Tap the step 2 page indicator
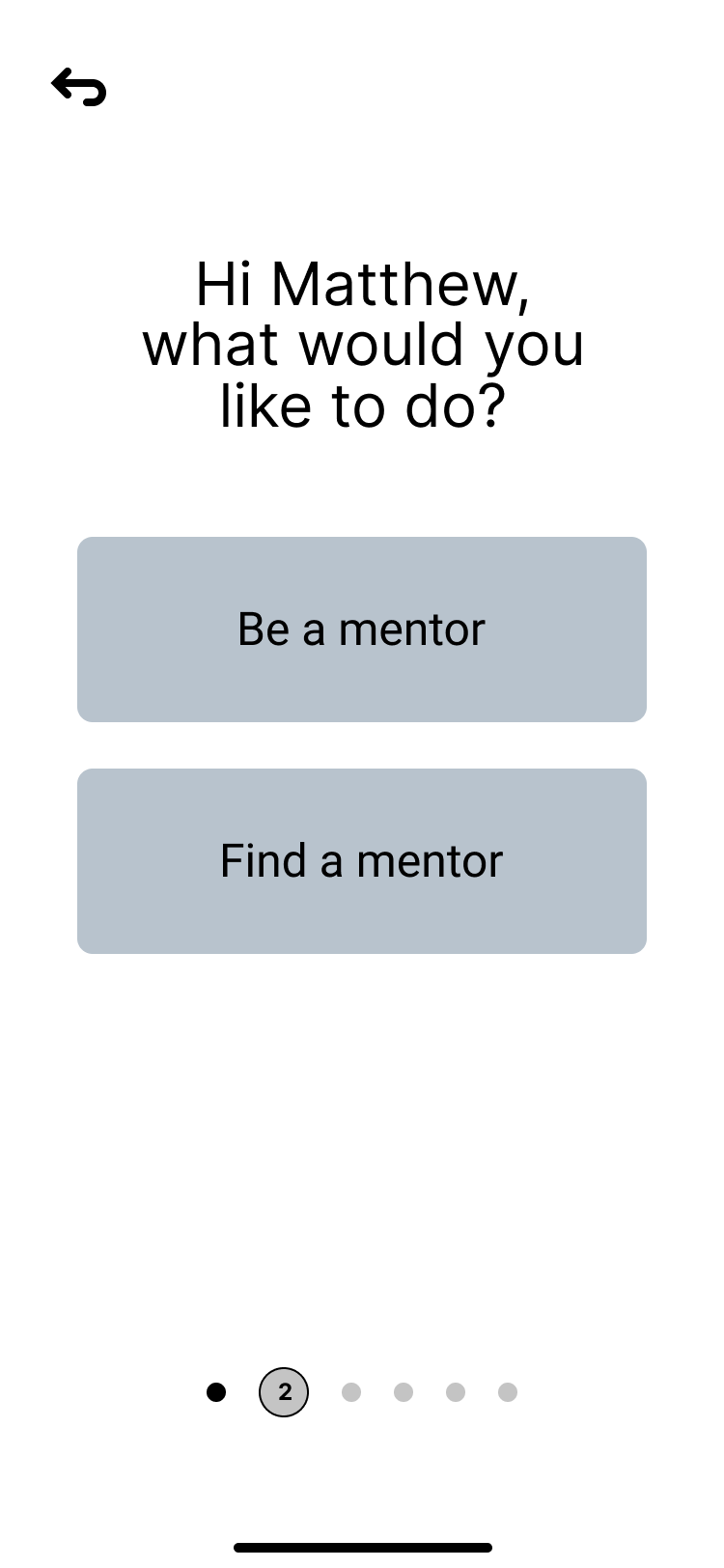Screen dimensions: 724x1568 (x=284, y=1392)
